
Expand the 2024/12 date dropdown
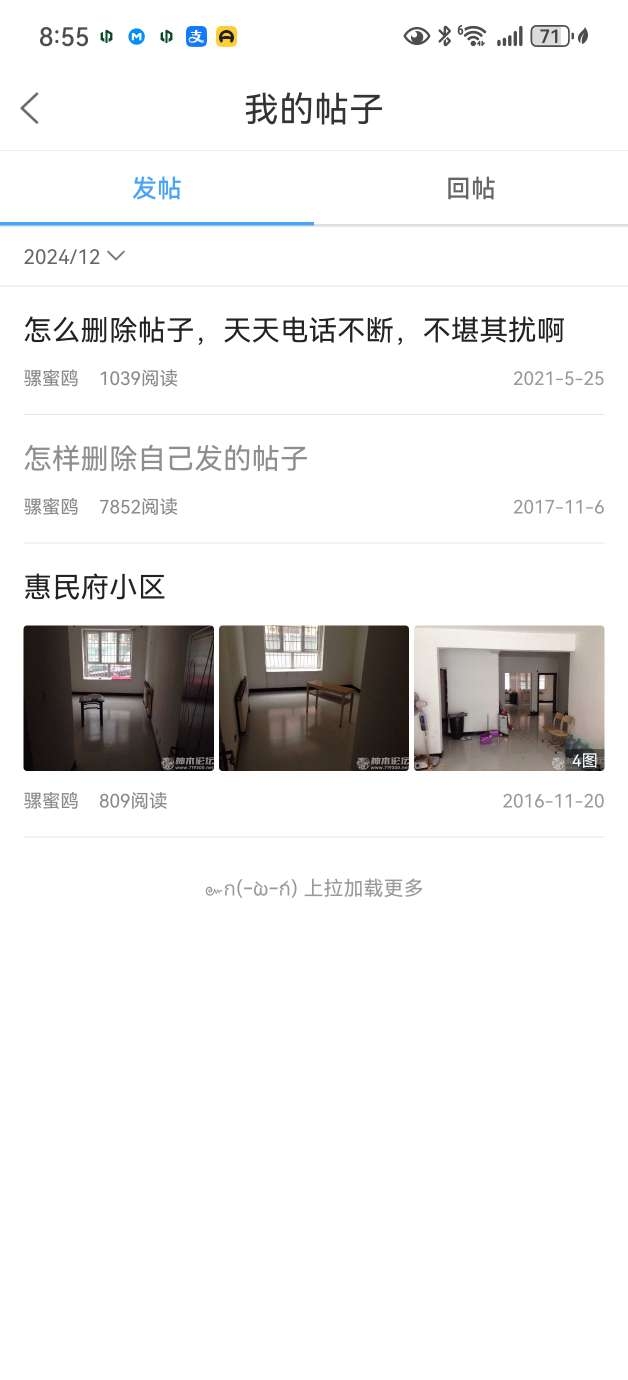point(75,257)
